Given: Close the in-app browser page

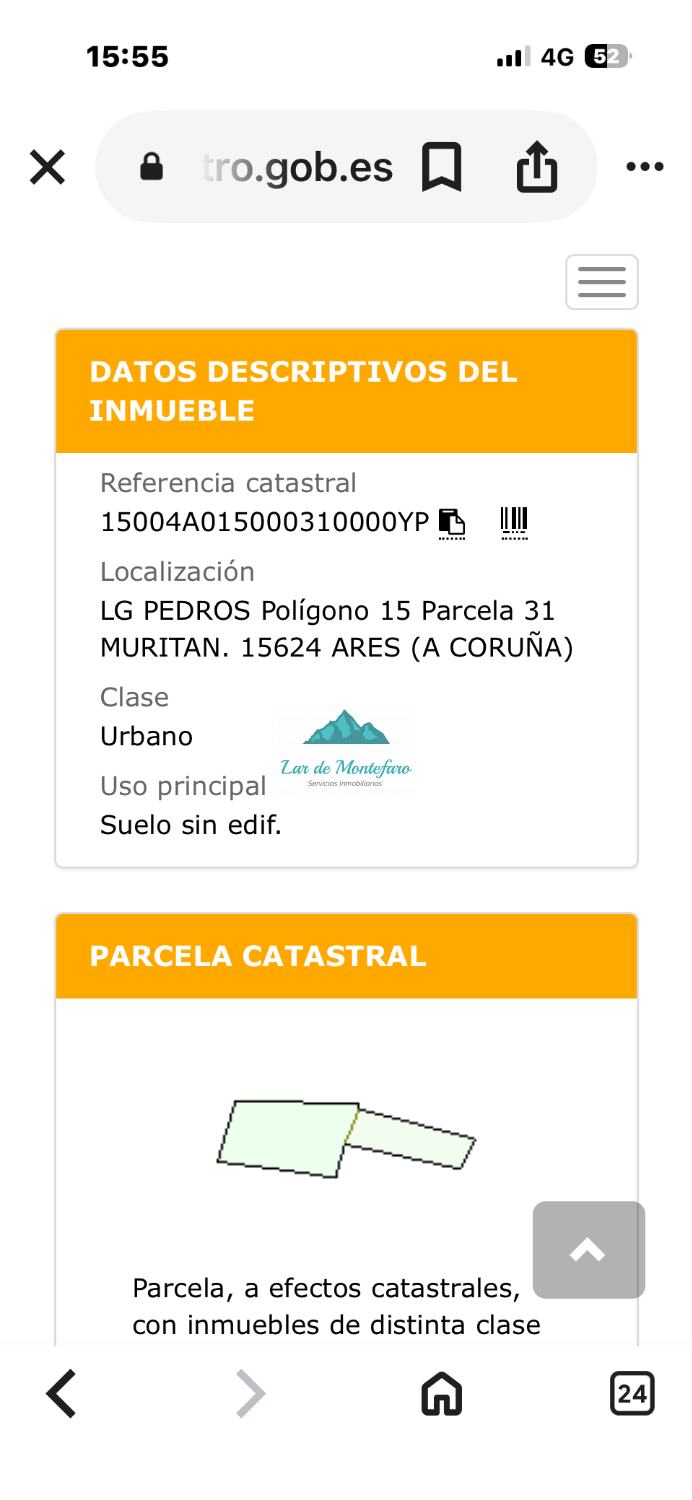Looking at the screenshot, I should click(x=47, y=167).
